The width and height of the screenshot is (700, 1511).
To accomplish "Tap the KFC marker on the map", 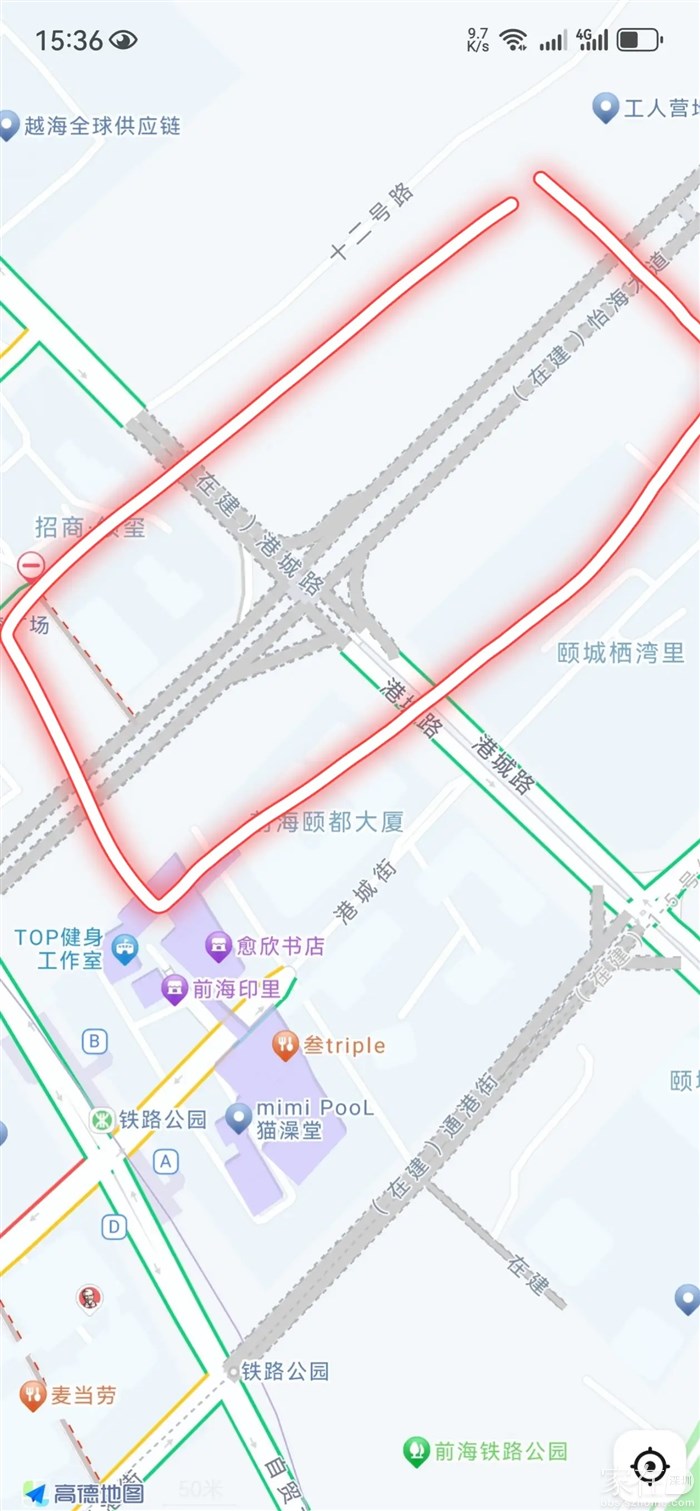I will [x=89, y=1299].
